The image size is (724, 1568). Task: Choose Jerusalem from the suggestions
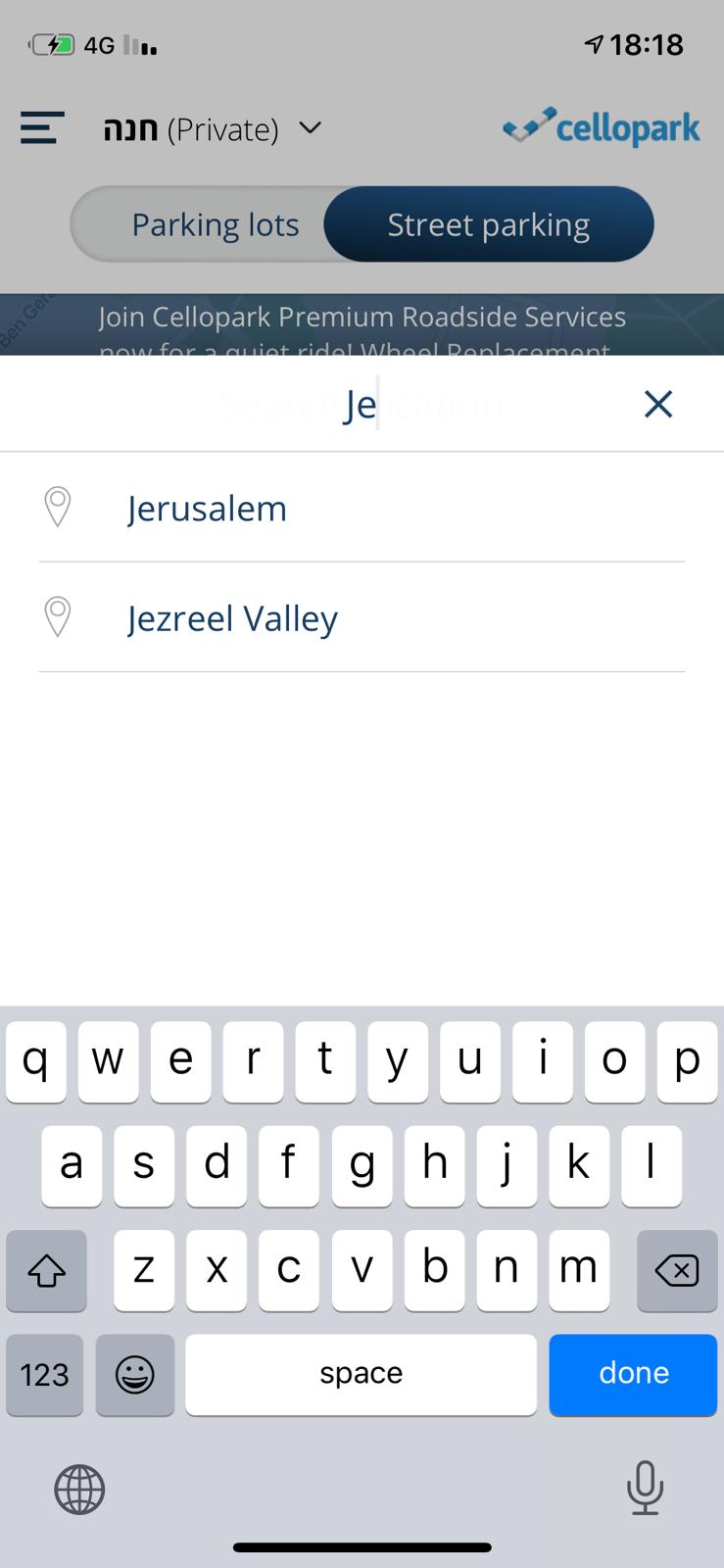(207, 509)
